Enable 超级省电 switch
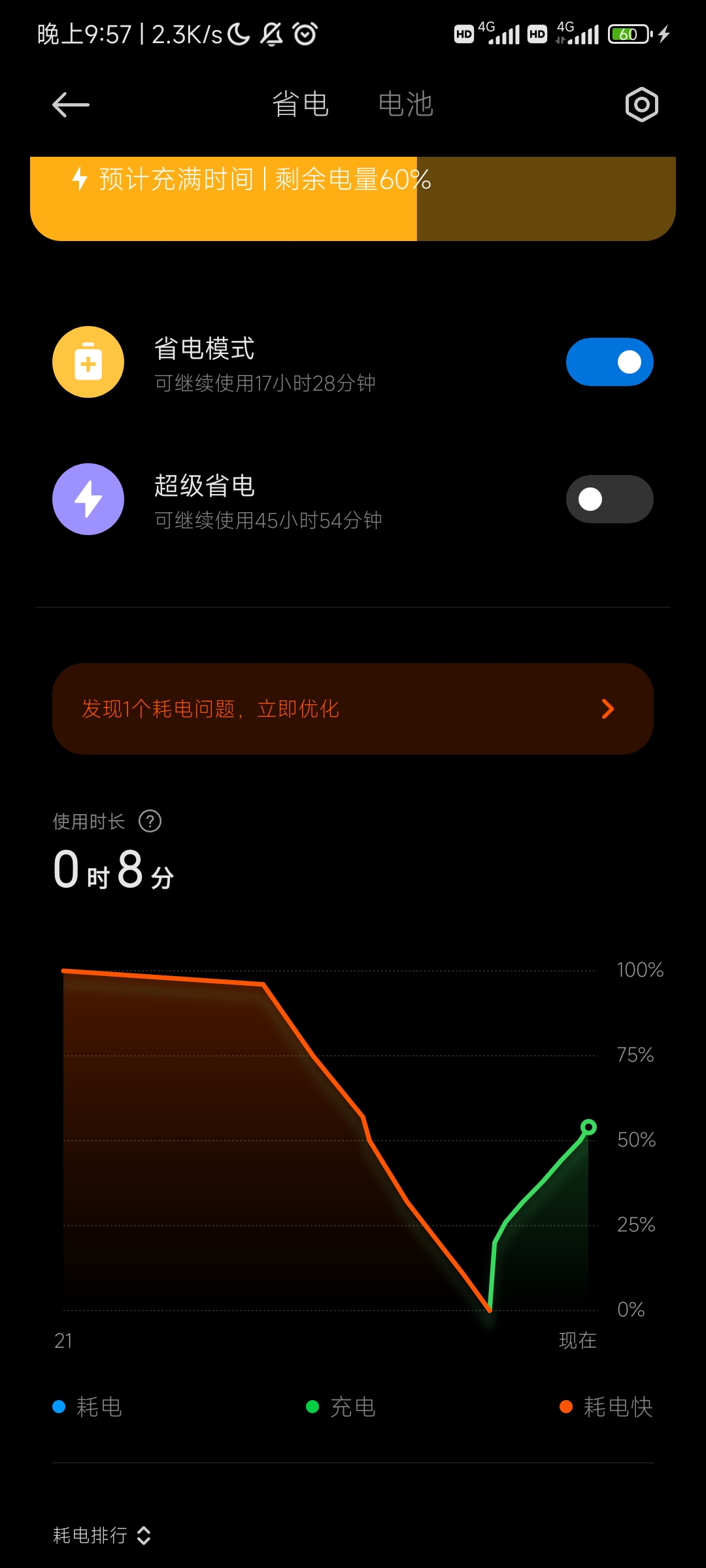Viewport: 706px width, 1568px height. coord(609,499)
